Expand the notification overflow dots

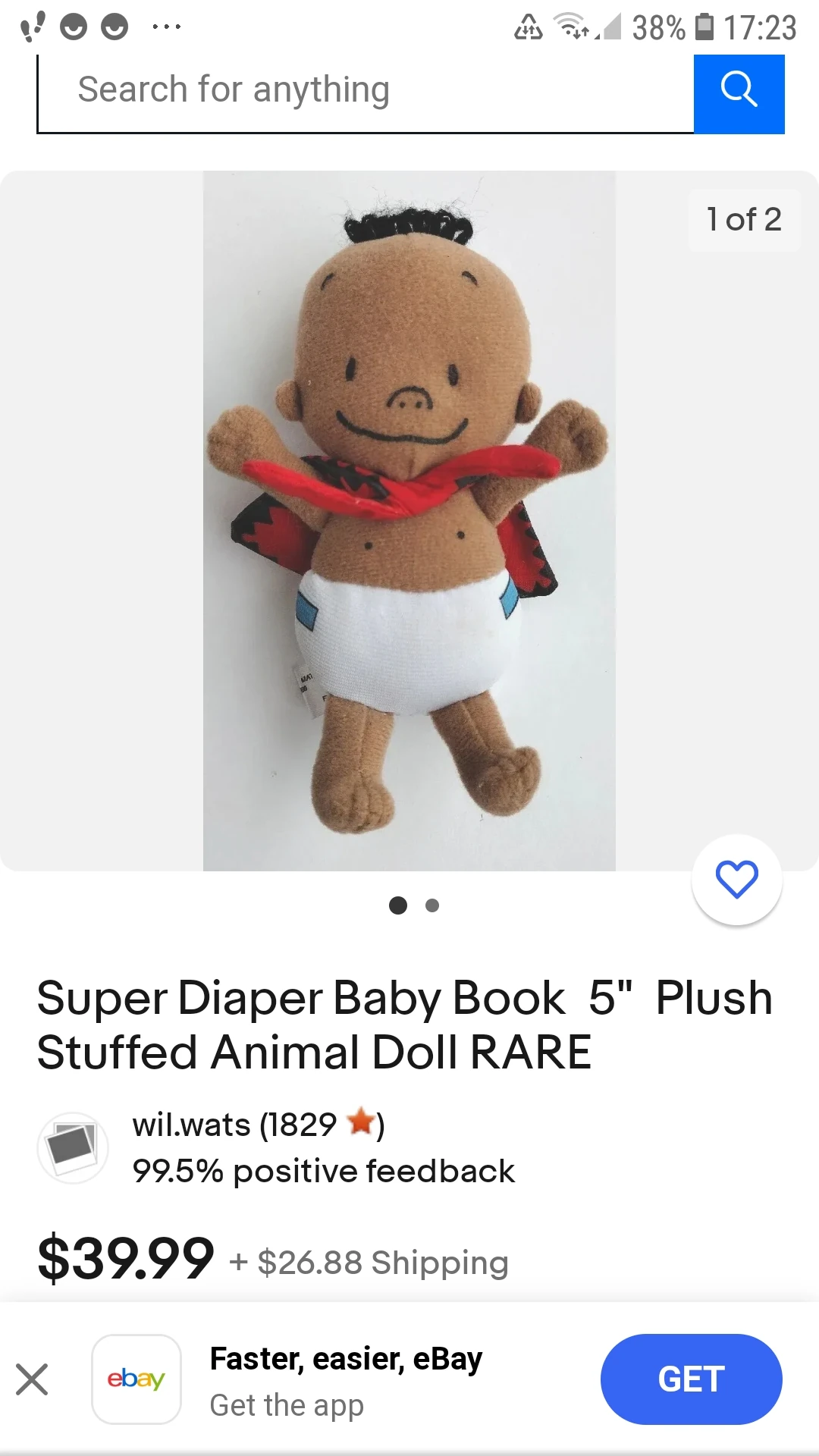pyautogui.click(x=167, y=27)
